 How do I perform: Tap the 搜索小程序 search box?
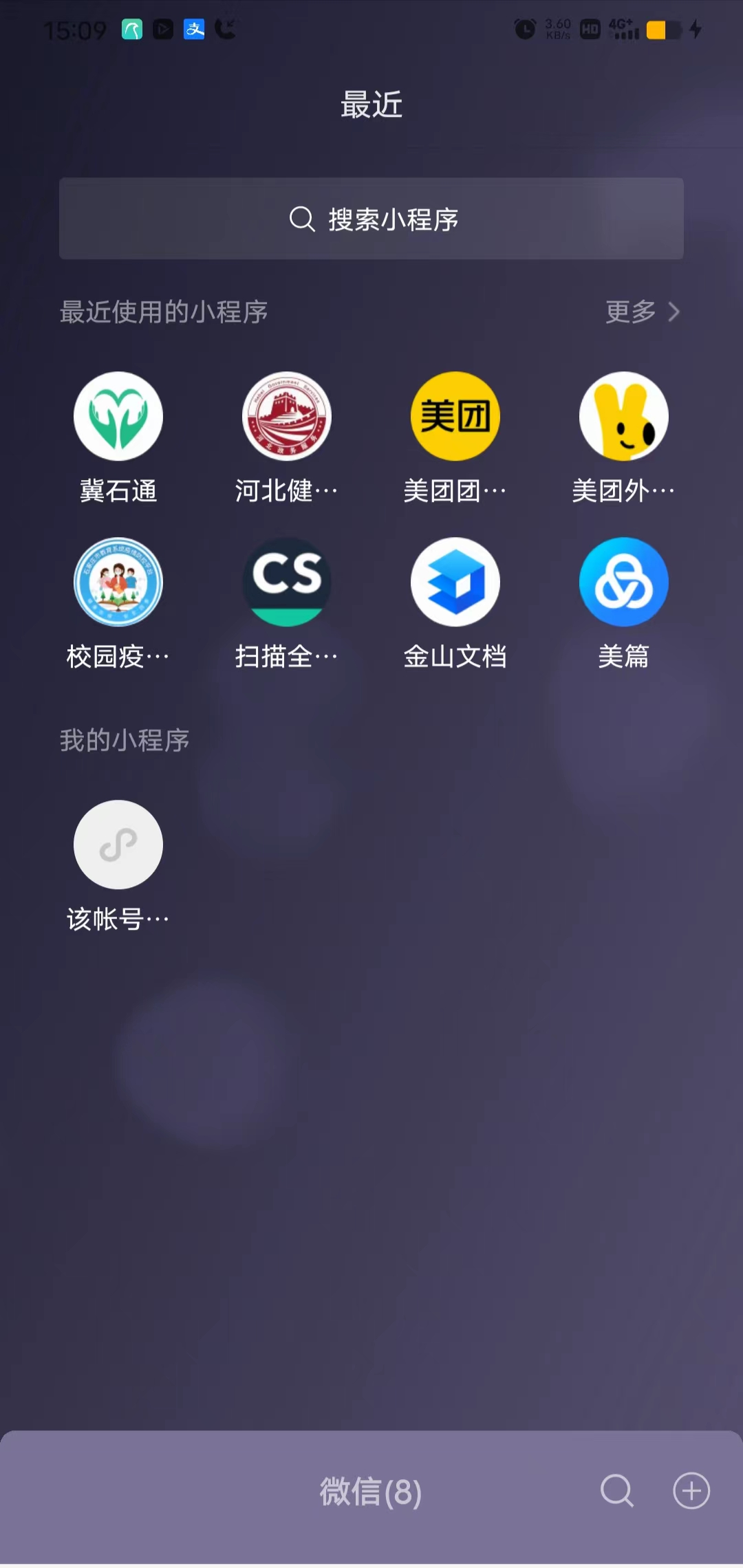click(x=371, y=219)
